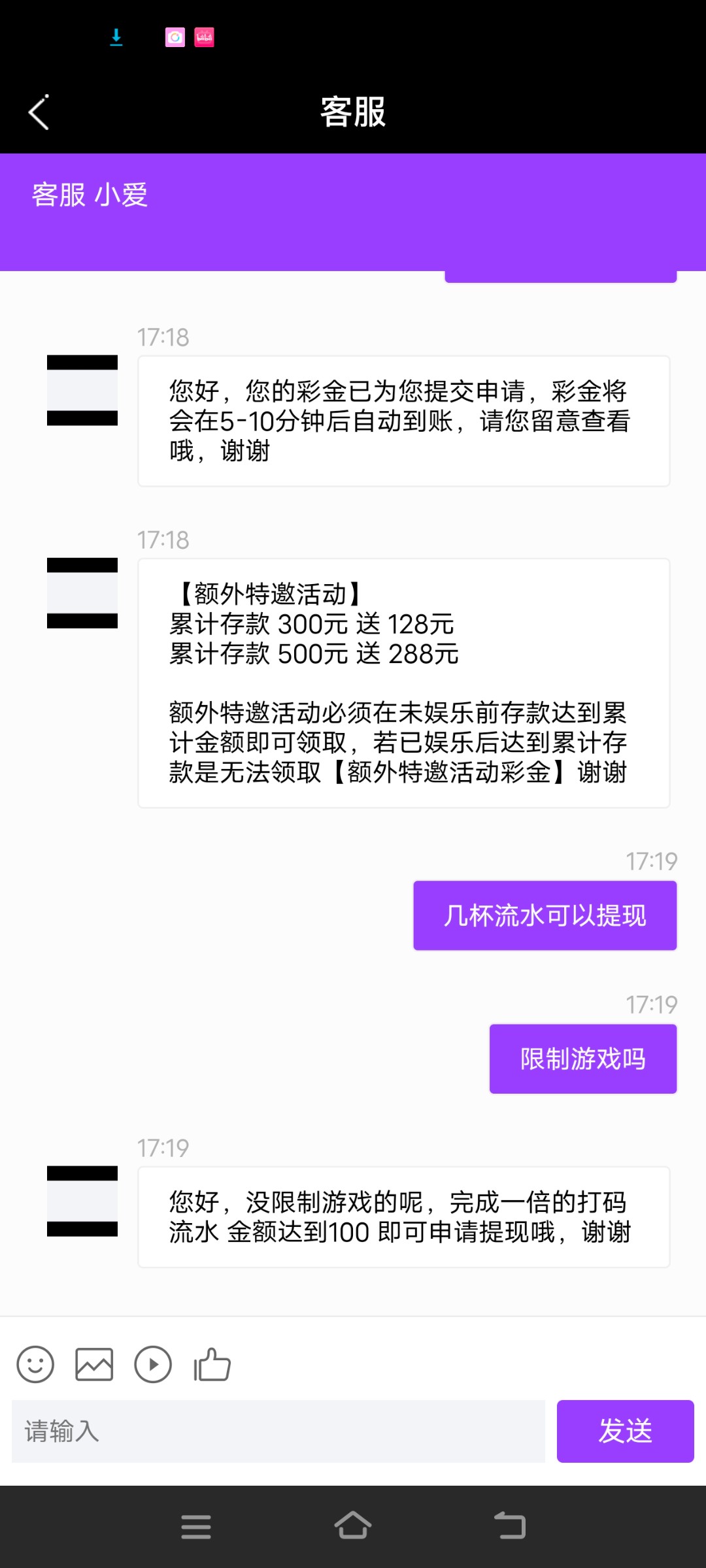Attach an image to the chat

pos(94,1365)
